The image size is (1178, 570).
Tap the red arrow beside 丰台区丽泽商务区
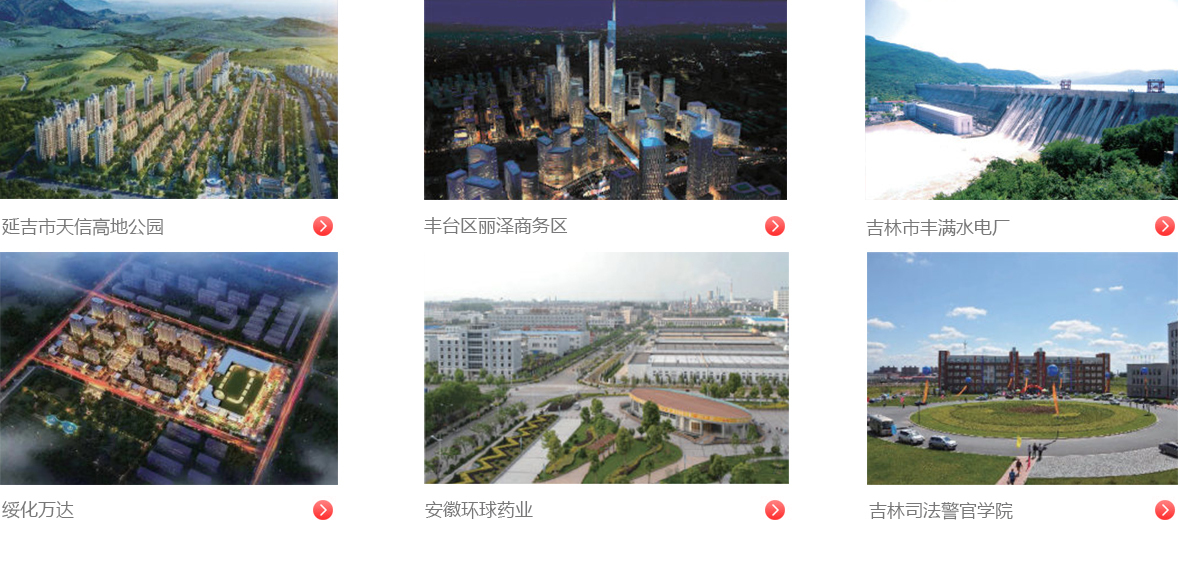[x=775, y=226]
